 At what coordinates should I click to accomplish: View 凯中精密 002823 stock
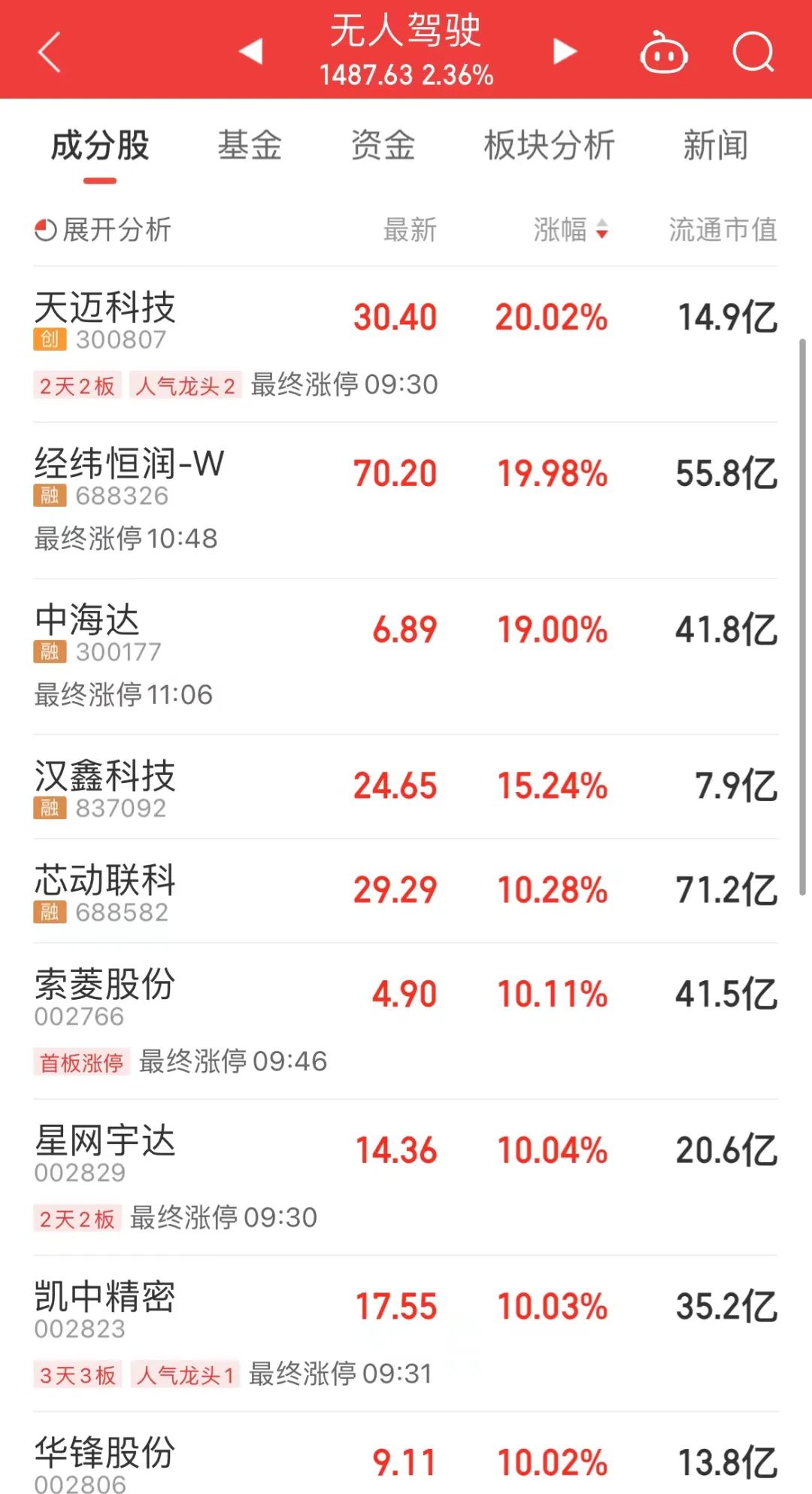(406, 1334)
